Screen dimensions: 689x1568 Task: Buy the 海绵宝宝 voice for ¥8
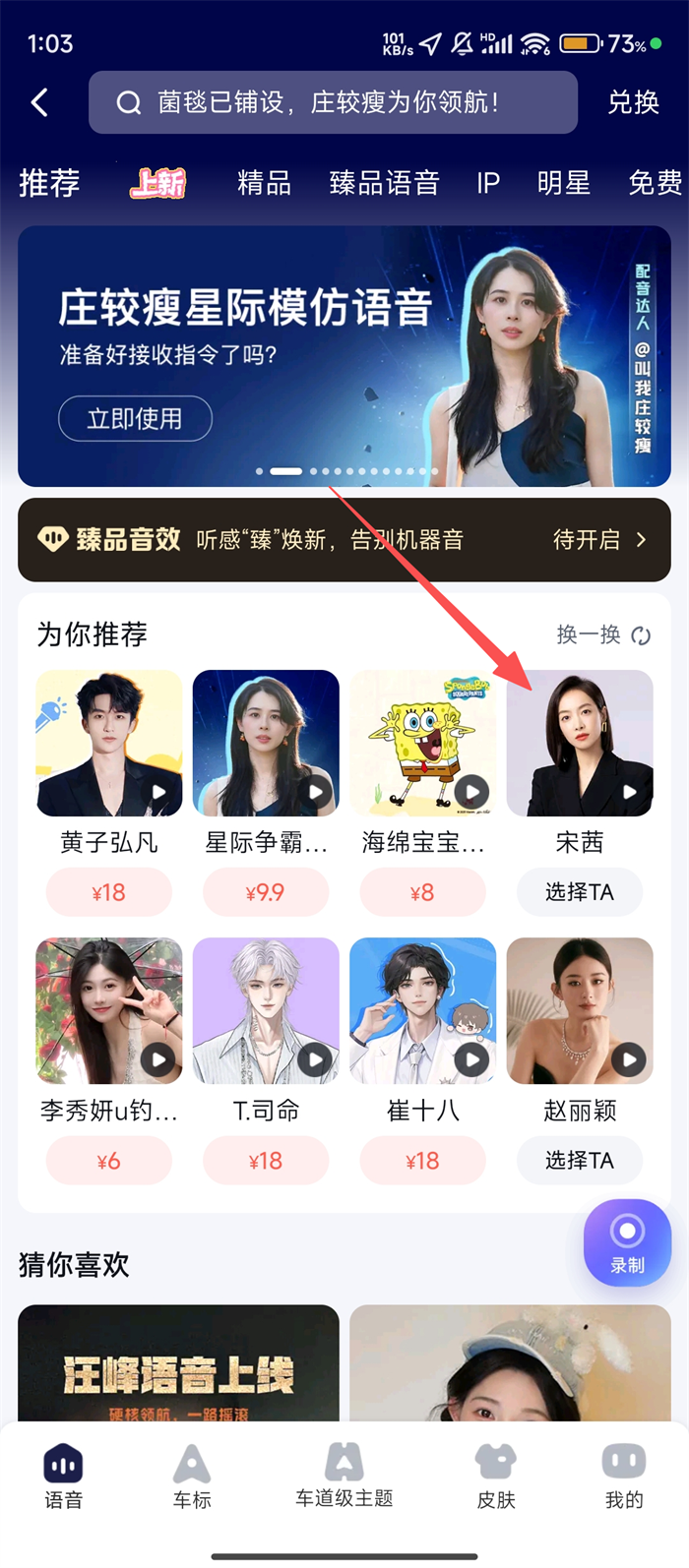click(x=422, y=892)
